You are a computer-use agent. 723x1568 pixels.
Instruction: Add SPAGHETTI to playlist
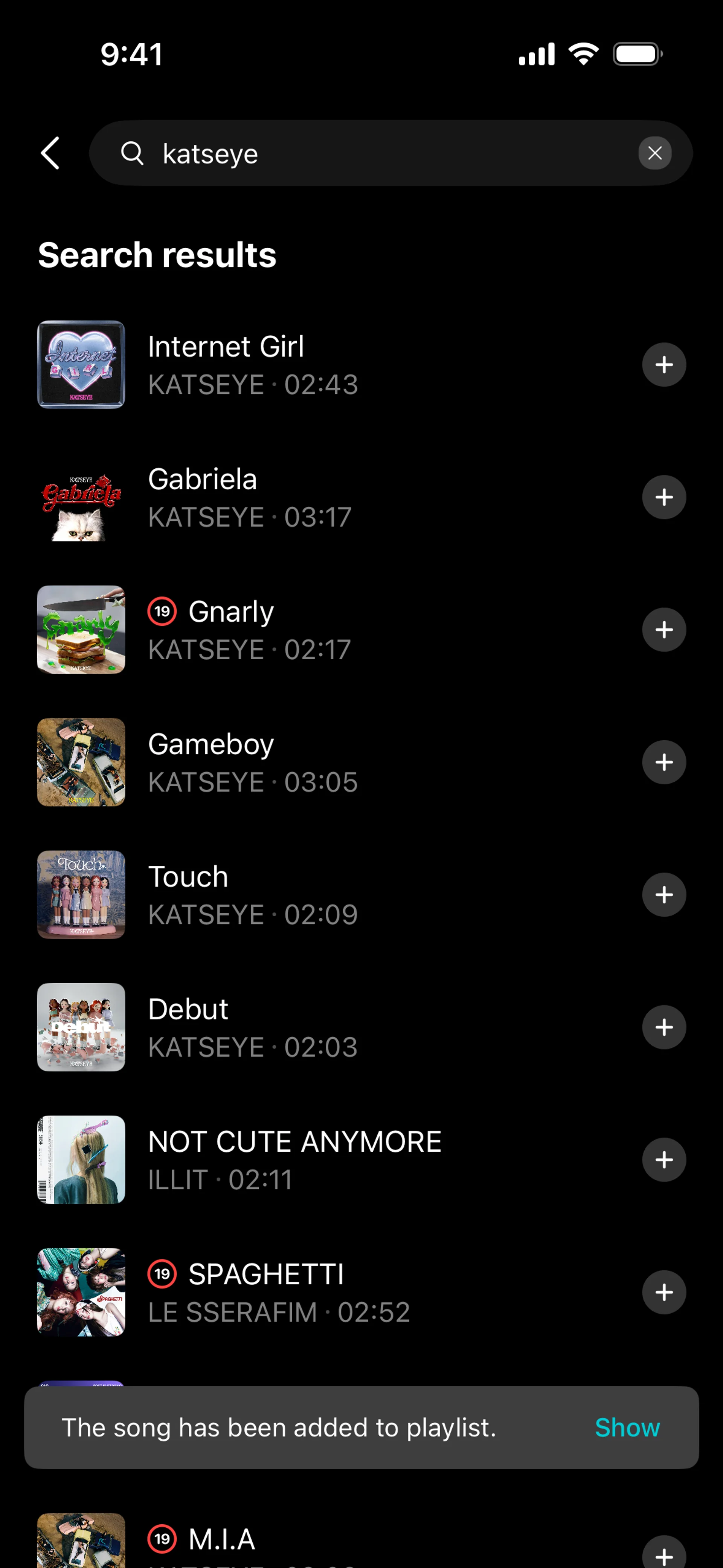[x=664, y=1292]
